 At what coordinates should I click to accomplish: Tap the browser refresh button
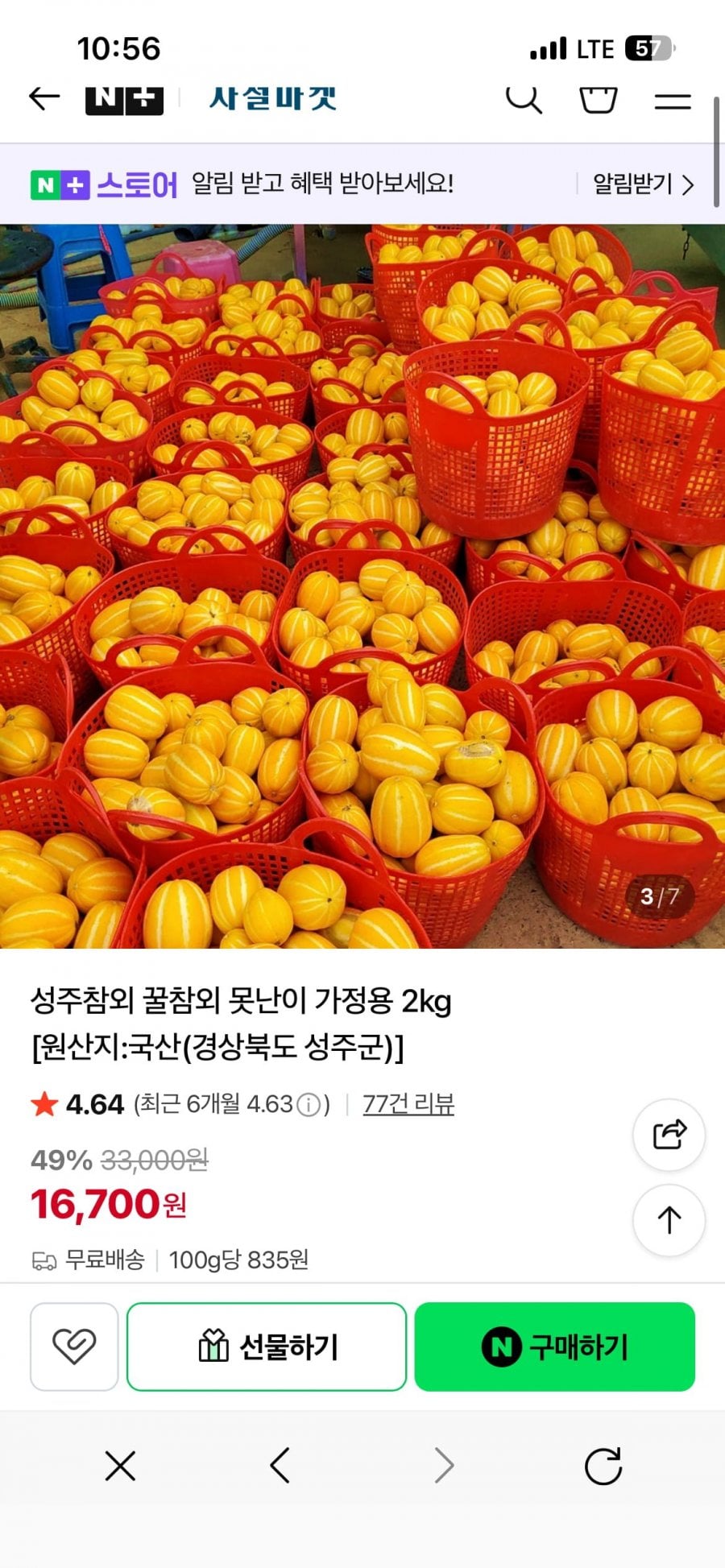(605, 1466)
